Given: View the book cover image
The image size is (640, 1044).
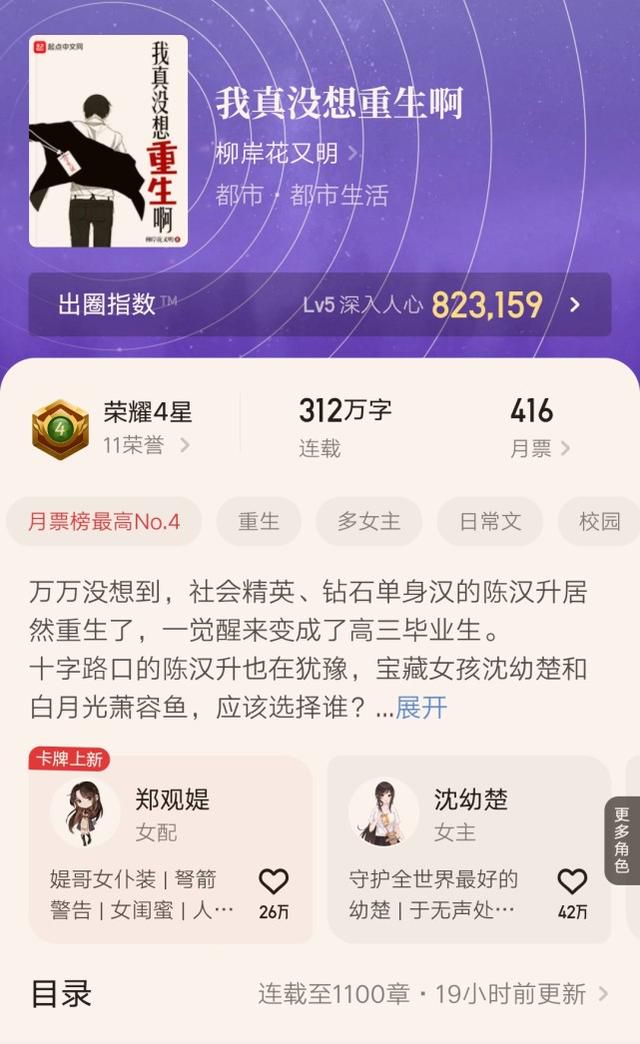Looking at the screenshot, I should coord(108,140).
